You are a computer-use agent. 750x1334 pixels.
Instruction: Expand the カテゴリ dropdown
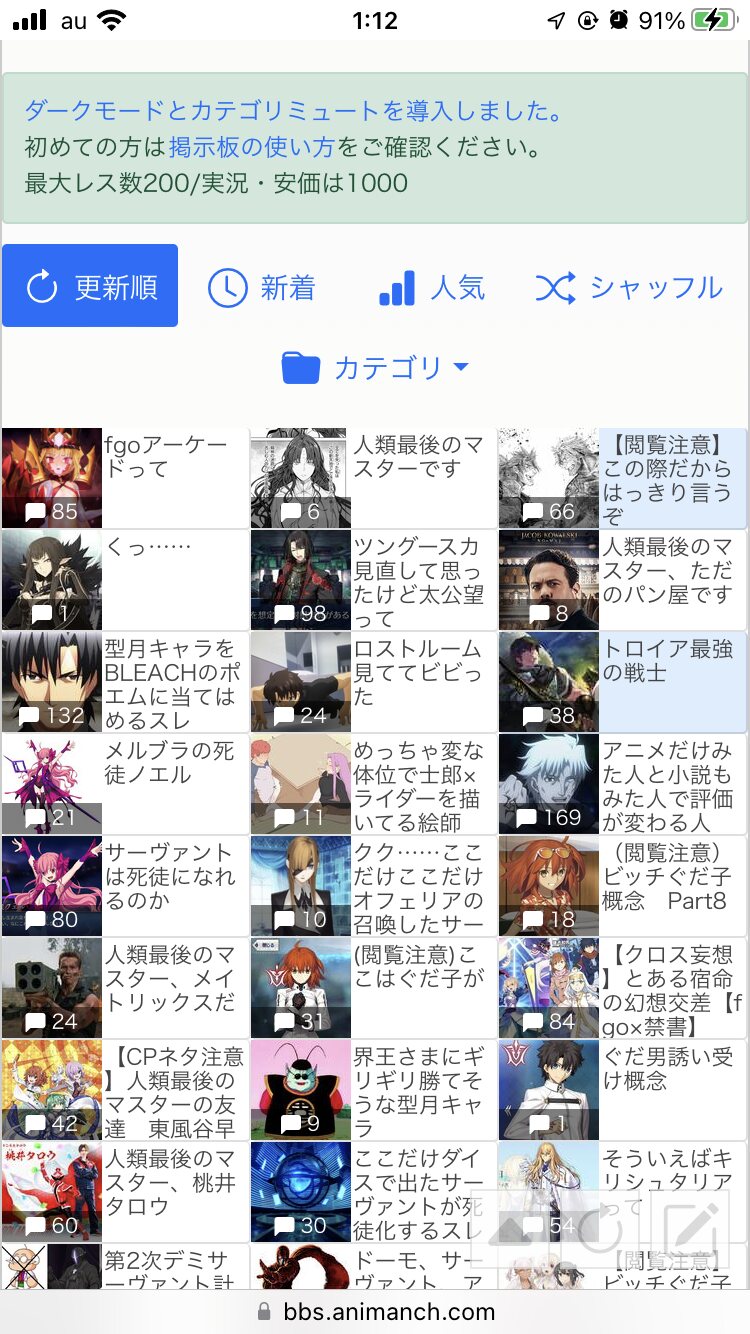(x=375, y=368)
